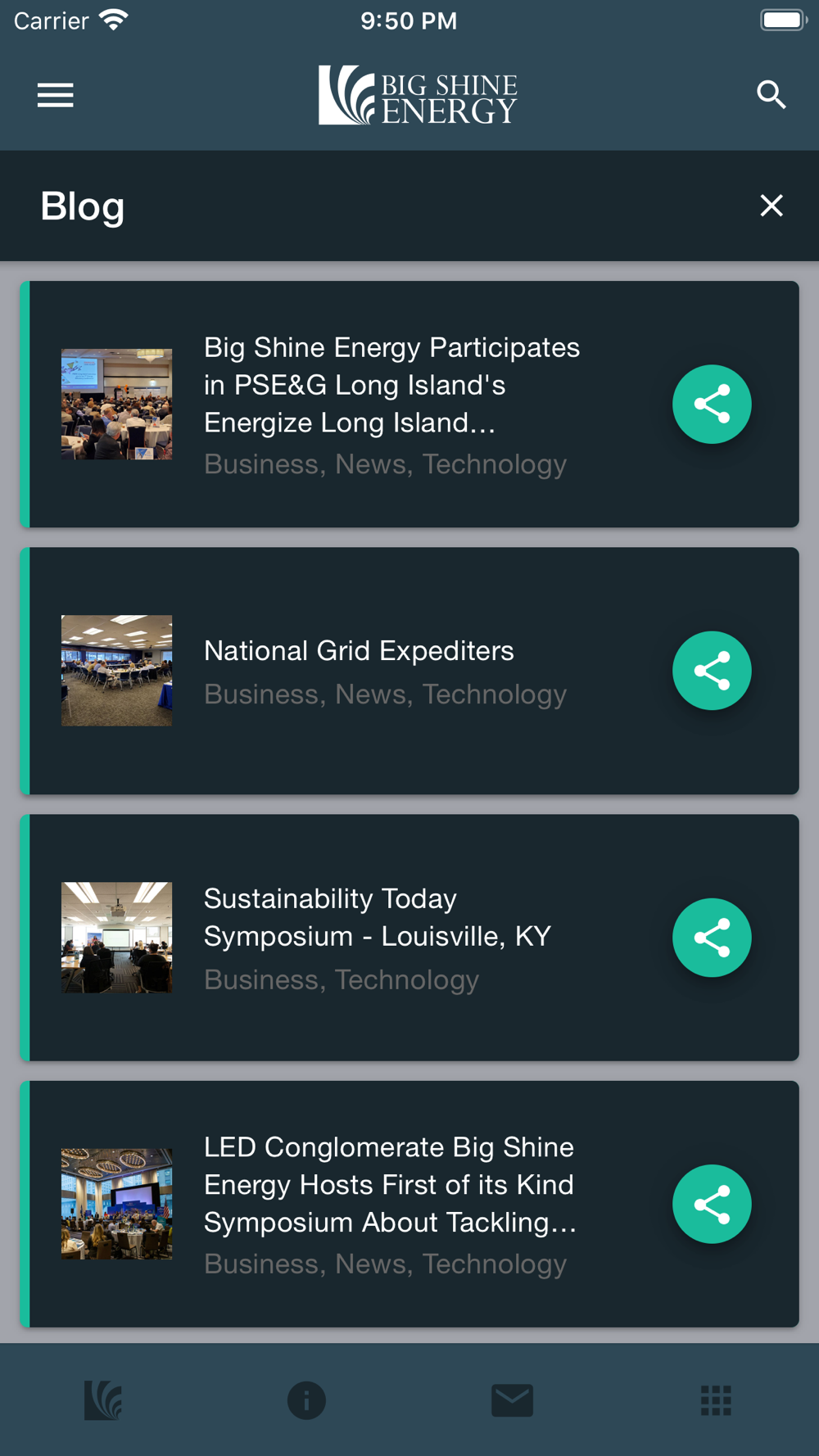Viewport: 819px width, 1456px height.
Task: Go to the Big Shine home tab
Action: click(x=103, y=1400)
